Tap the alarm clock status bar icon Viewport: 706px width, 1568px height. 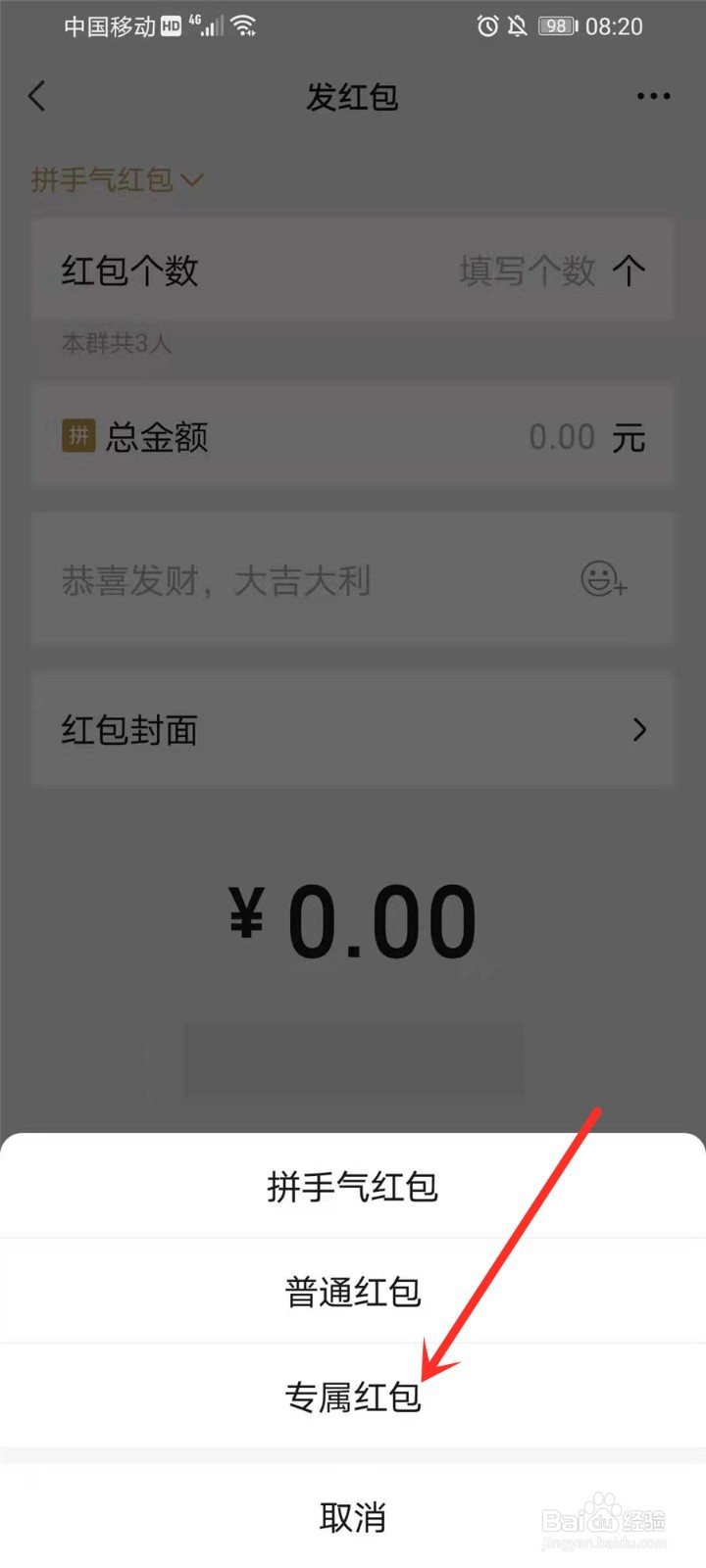coord(487,26)
